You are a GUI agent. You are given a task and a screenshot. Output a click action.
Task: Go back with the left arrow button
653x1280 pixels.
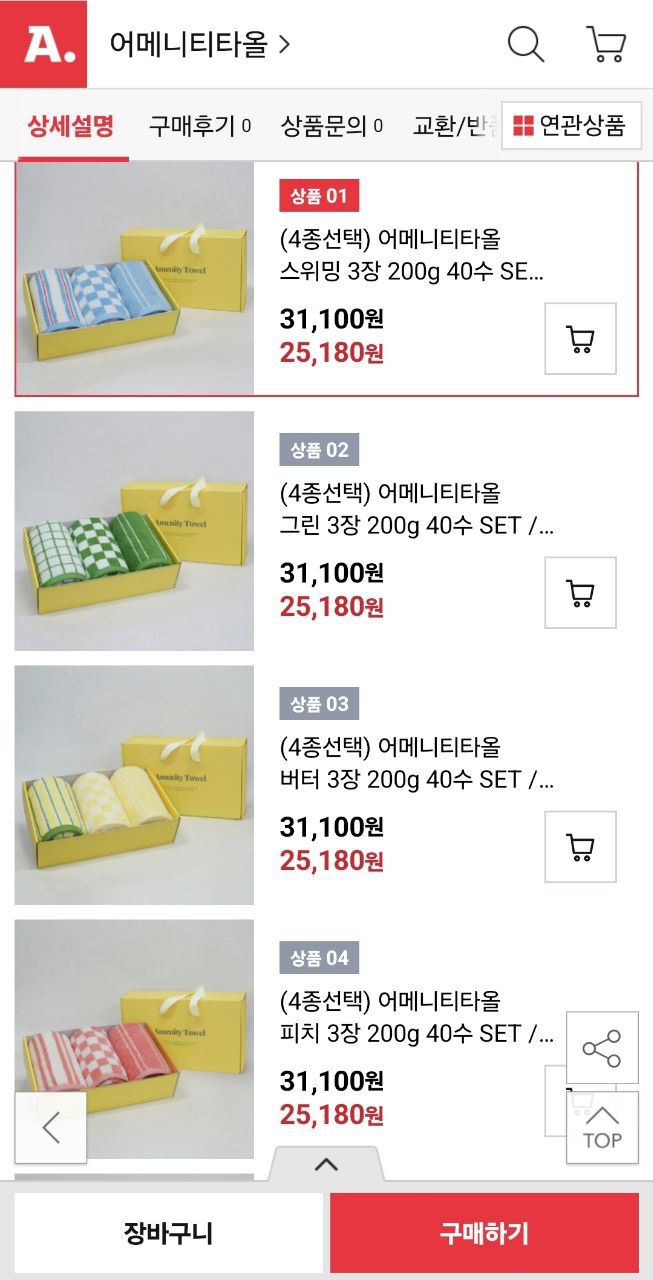pos(51,1127)
